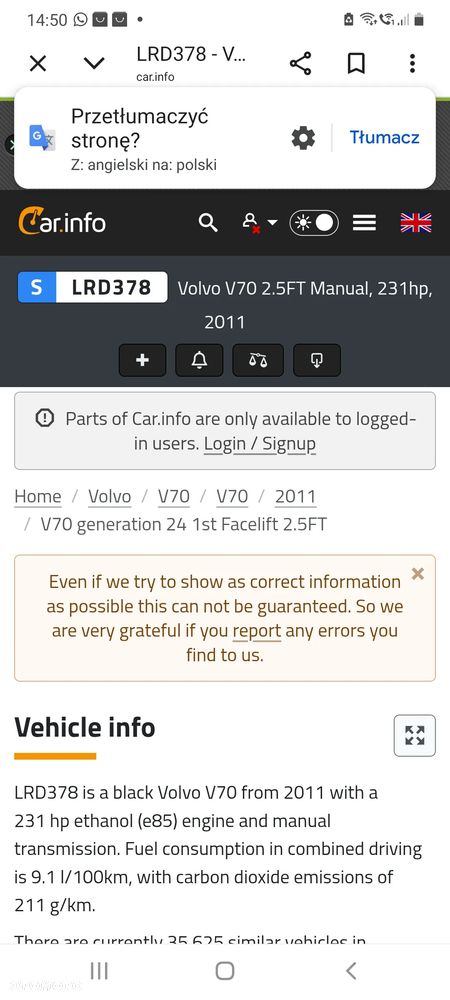
Task: Open translation settings gear
Action: coord(303,138)
